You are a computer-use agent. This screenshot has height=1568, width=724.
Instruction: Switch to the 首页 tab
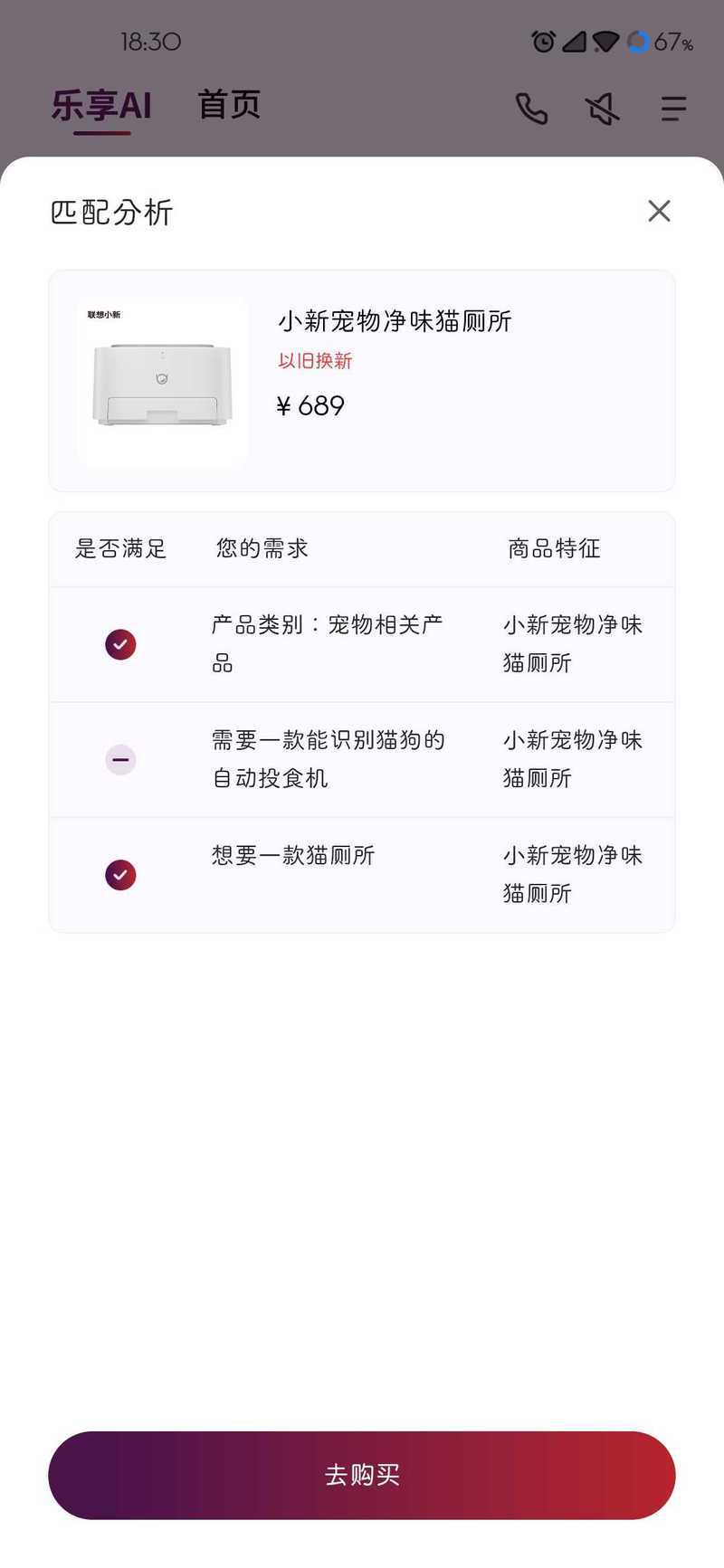click(x=229, y=105)
